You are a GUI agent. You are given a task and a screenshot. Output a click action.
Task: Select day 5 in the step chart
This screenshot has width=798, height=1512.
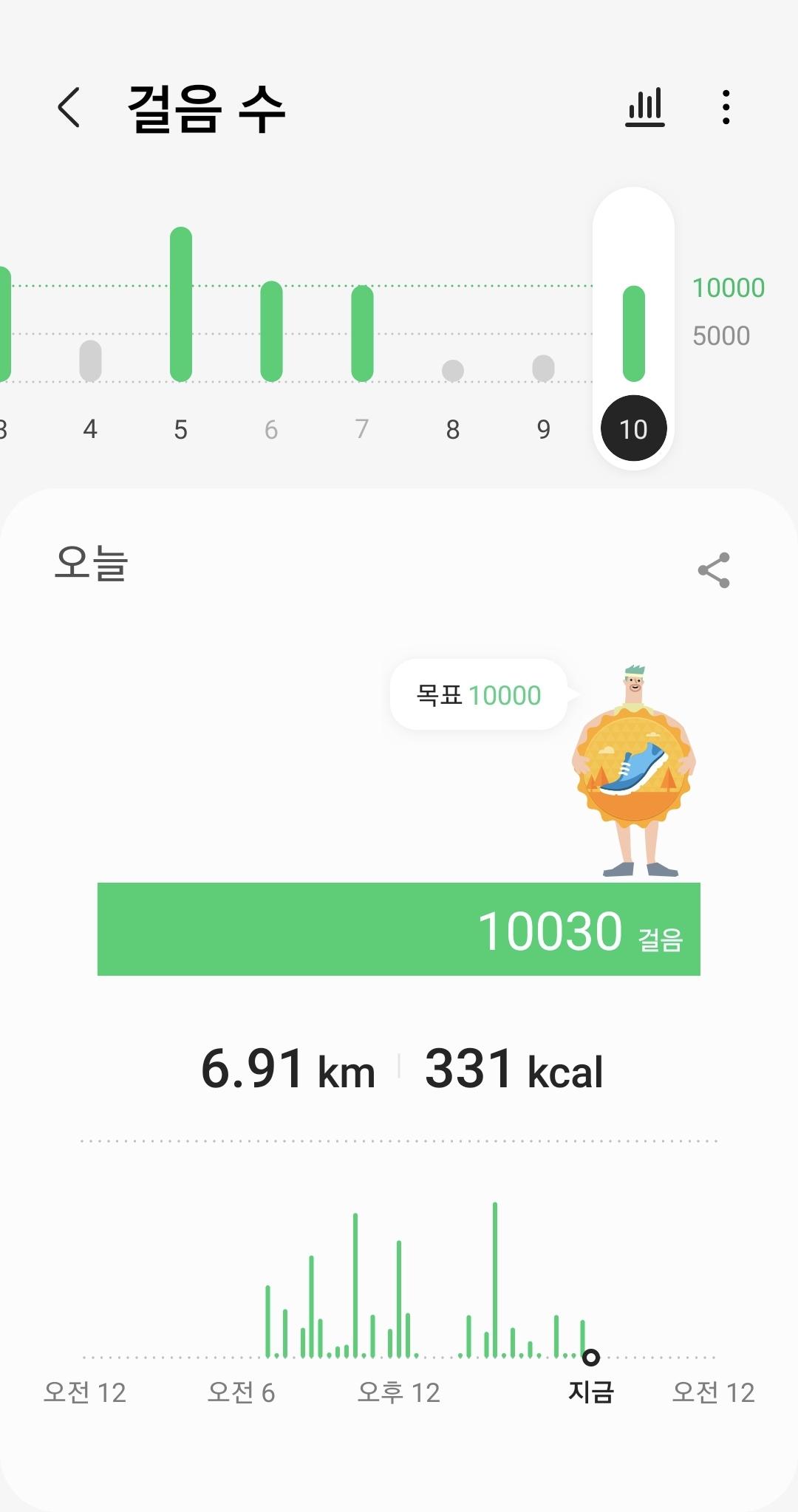click(x=181, y=428)
